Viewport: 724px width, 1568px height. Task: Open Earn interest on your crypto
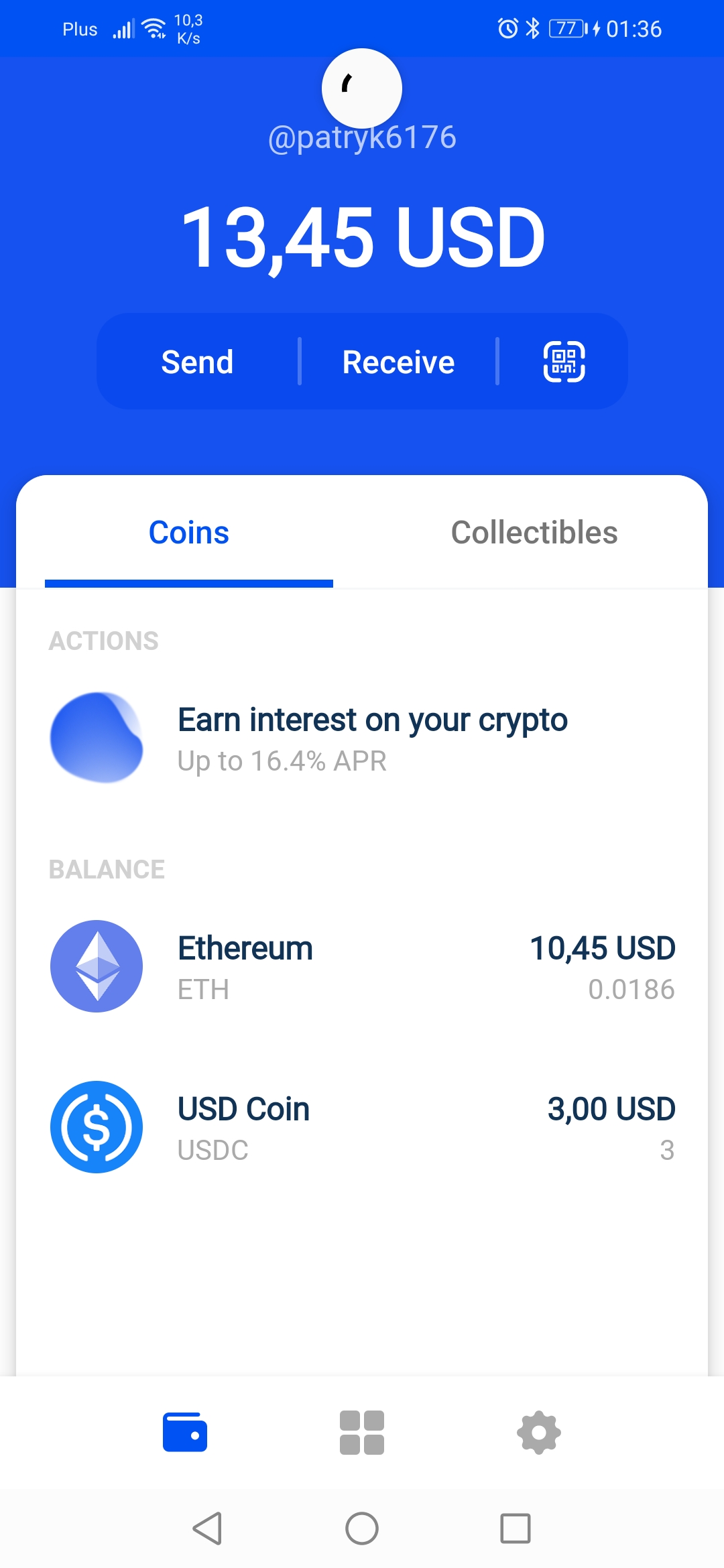pyautogui.click(x=362, y=738)
